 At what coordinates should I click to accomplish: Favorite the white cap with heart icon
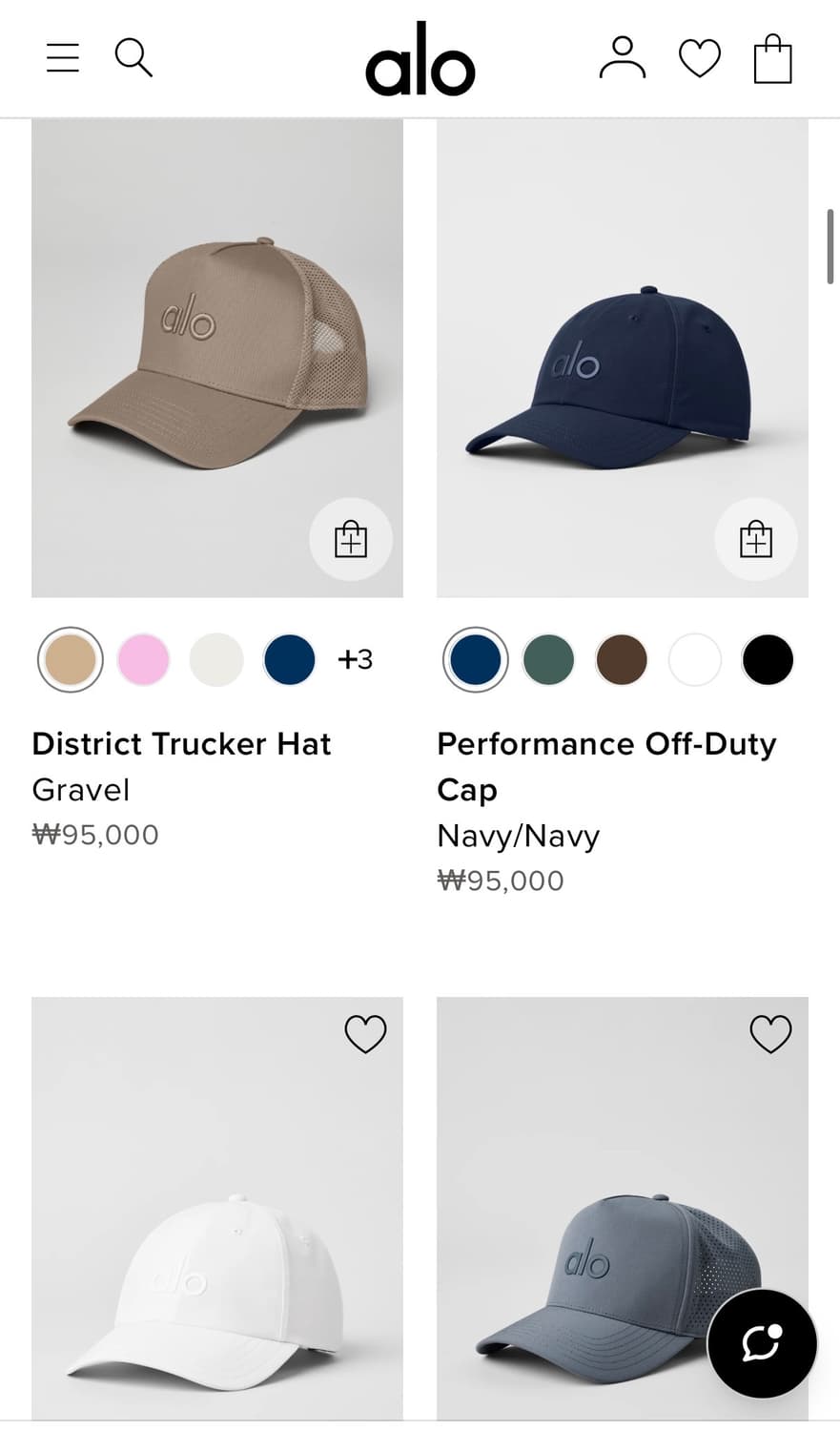(x=365, y=1034)
